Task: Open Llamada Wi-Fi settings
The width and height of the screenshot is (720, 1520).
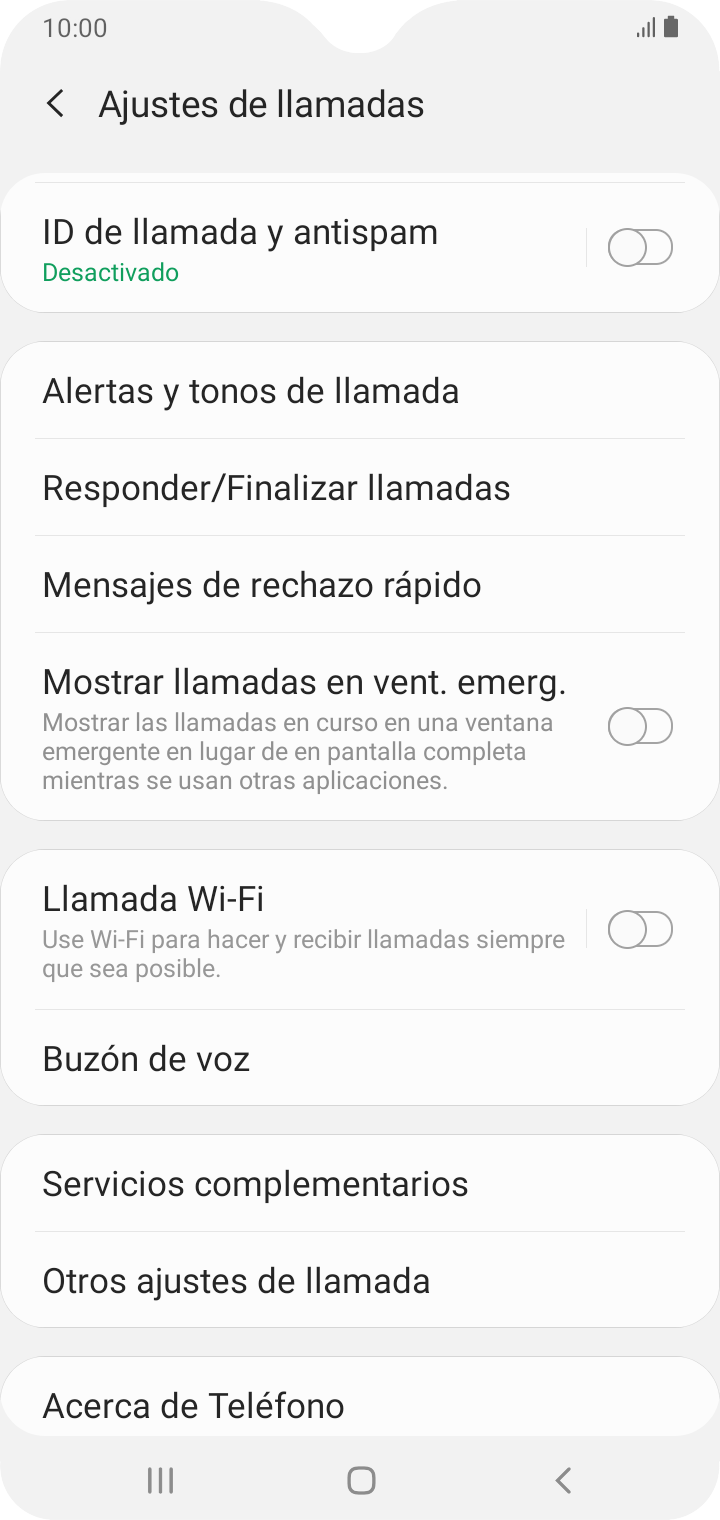Action: tap(293, 930)
